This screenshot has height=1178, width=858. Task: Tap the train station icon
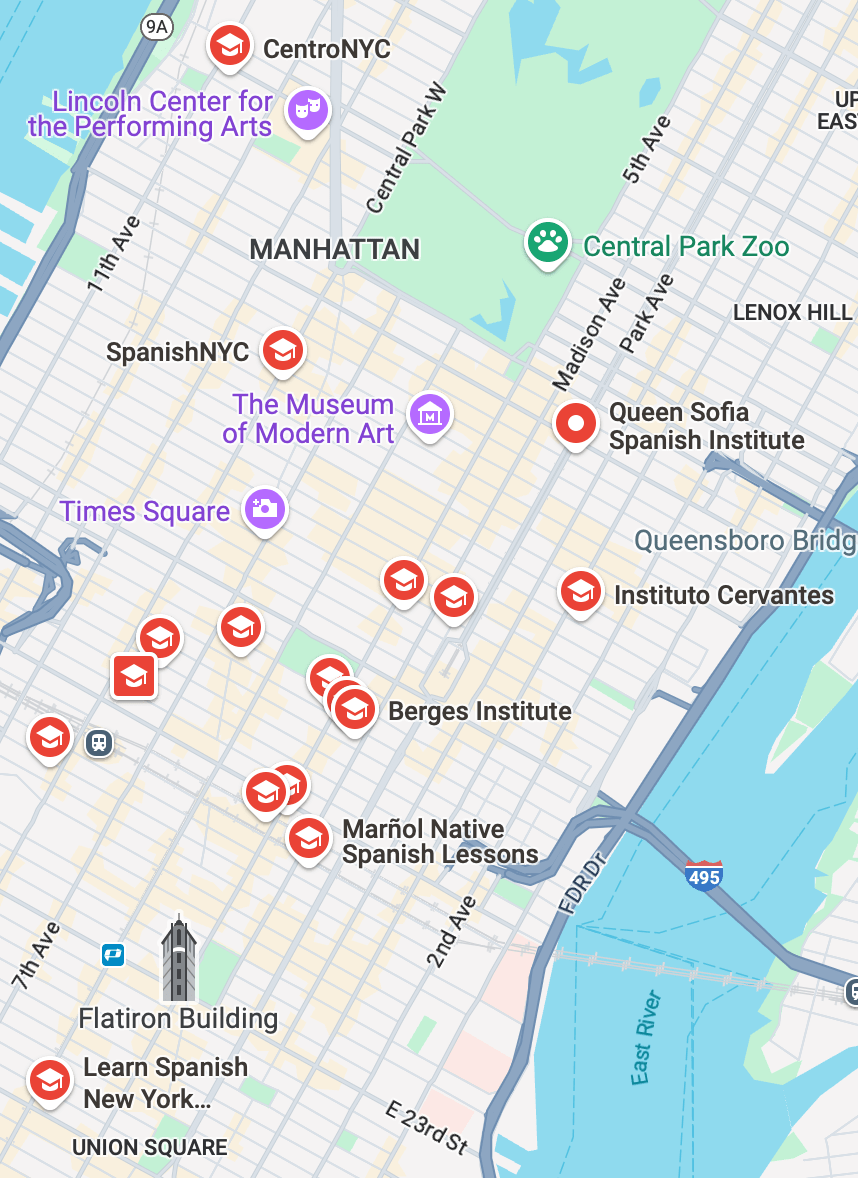(x=98, y=742)
